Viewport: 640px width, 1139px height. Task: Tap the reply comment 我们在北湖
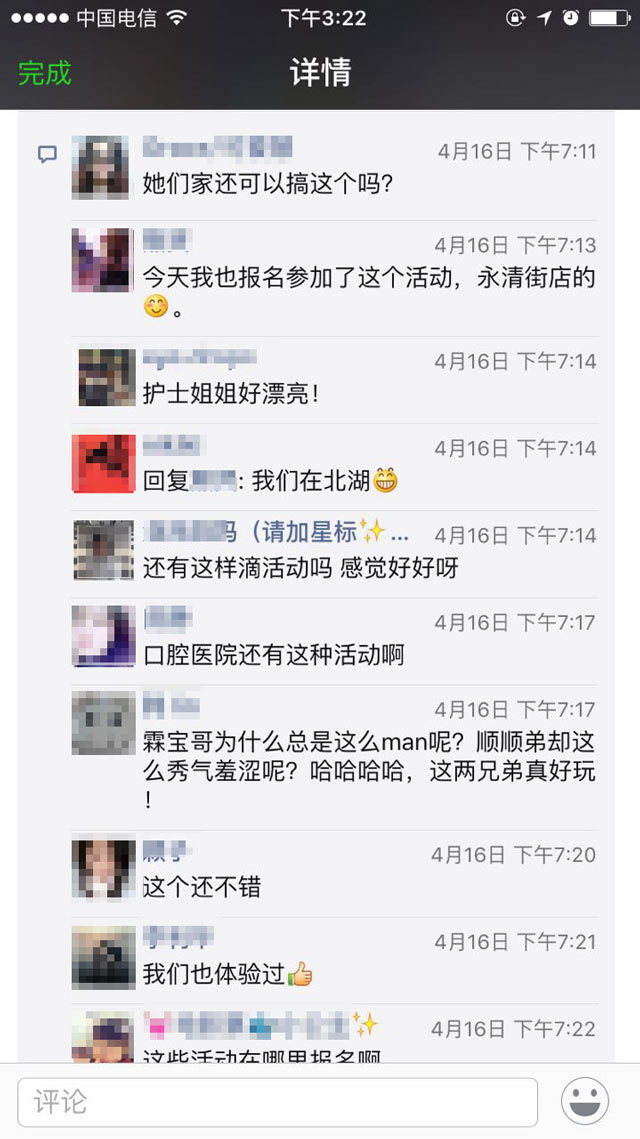[270, 481]
